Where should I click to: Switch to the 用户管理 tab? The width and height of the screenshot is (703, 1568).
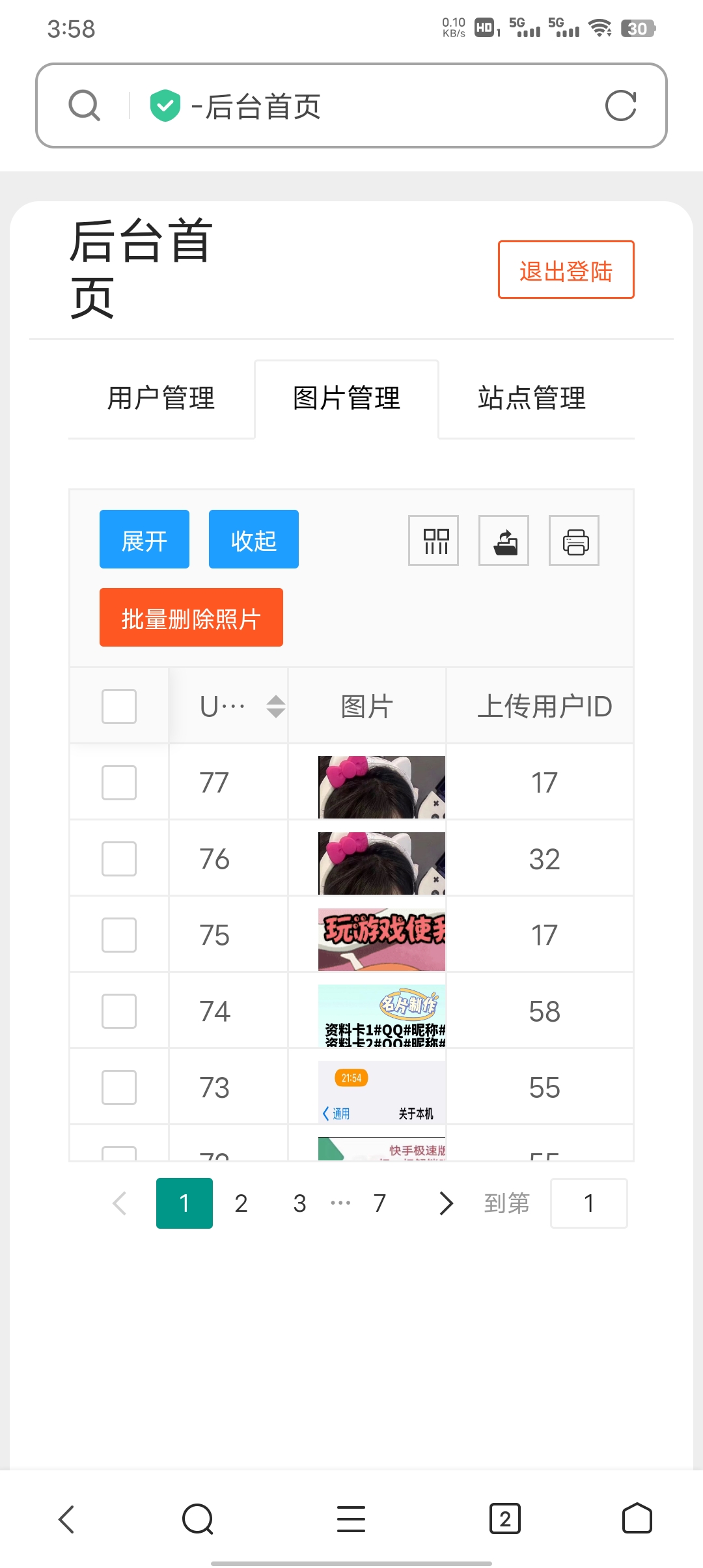click(161, 399)
